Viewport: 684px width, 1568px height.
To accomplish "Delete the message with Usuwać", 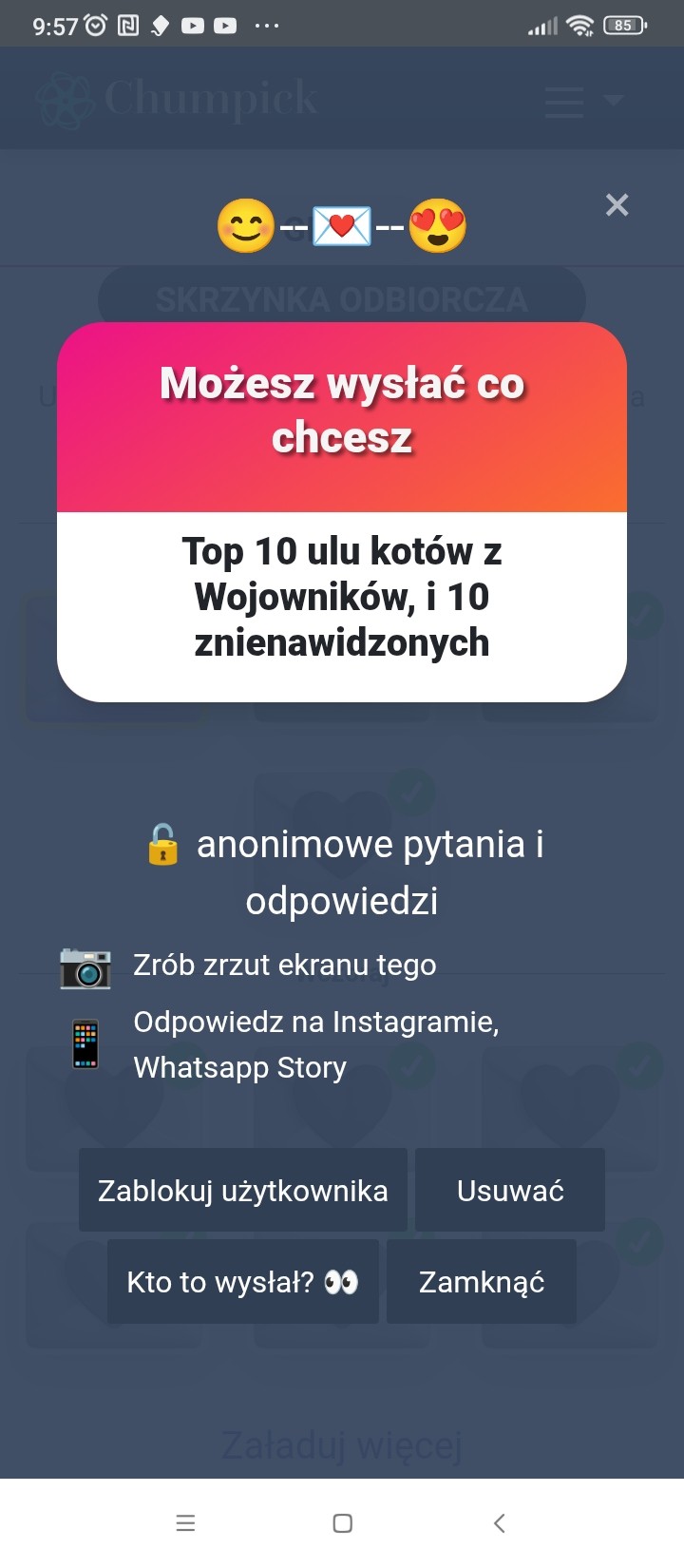I will tap(510, 1190).
